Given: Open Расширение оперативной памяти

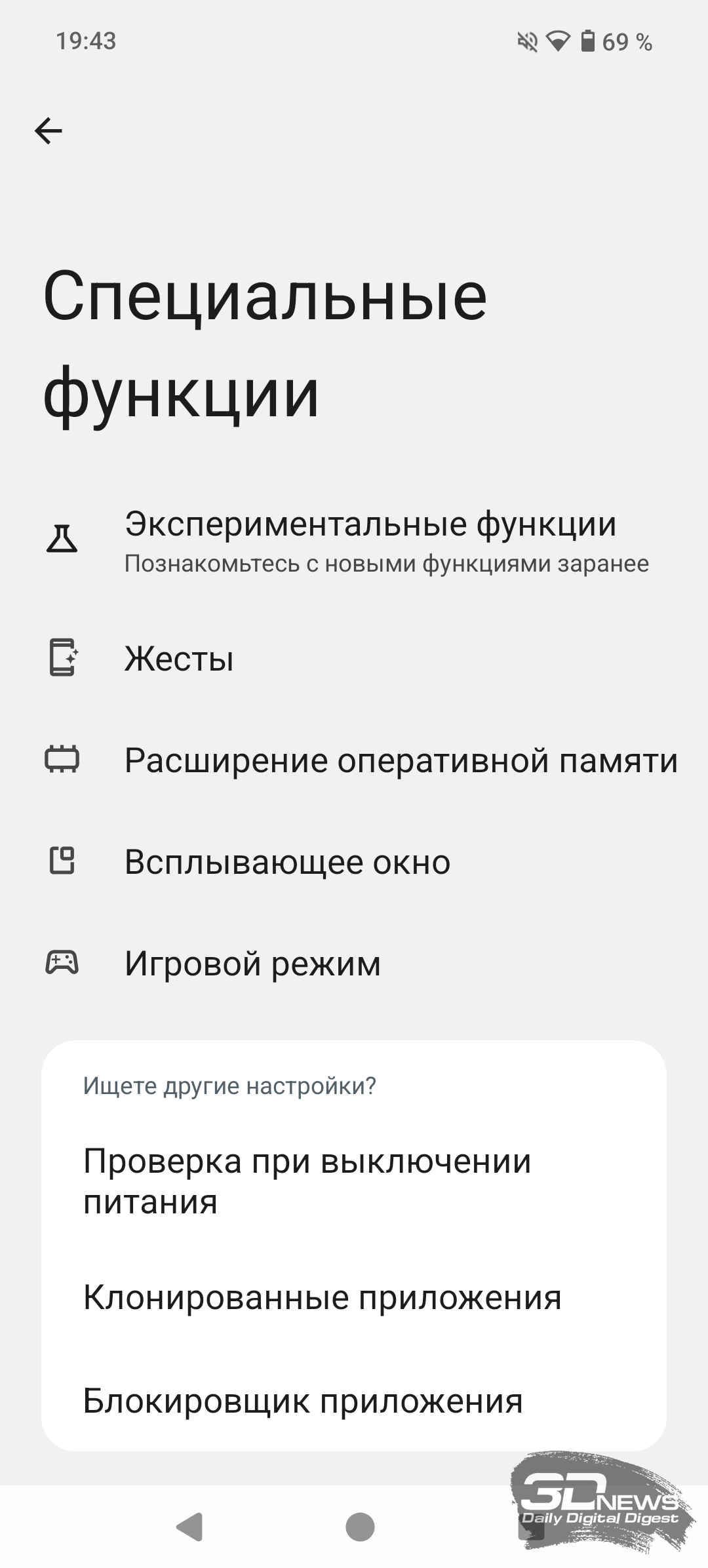Looking at the screenshot, I should click(354, 760).
